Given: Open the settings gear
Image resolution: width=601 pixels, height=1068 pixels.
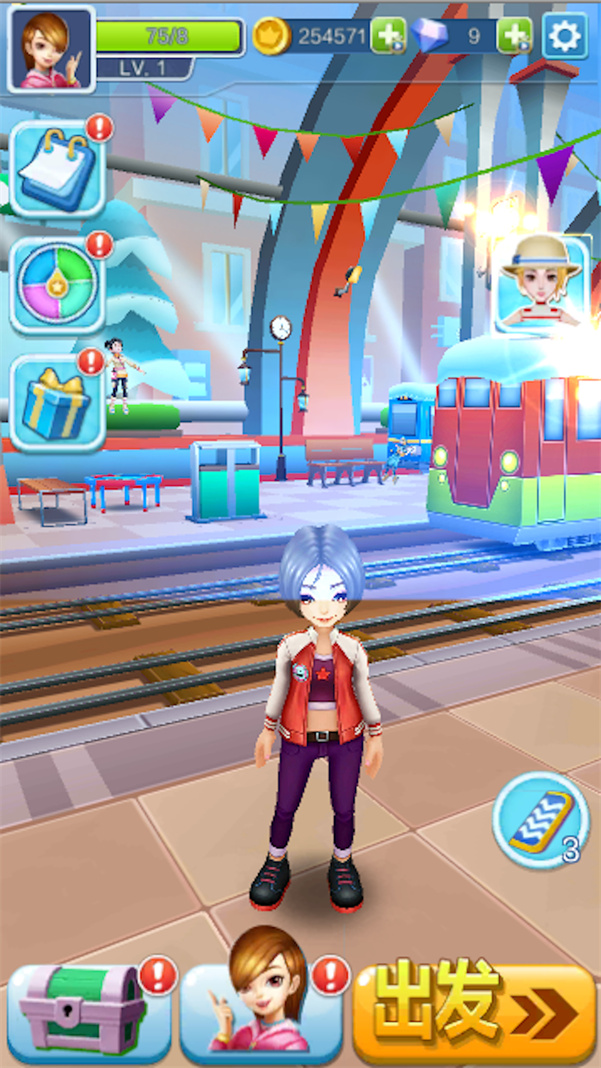Looking at the screenshot, I should tap(564, 37).
